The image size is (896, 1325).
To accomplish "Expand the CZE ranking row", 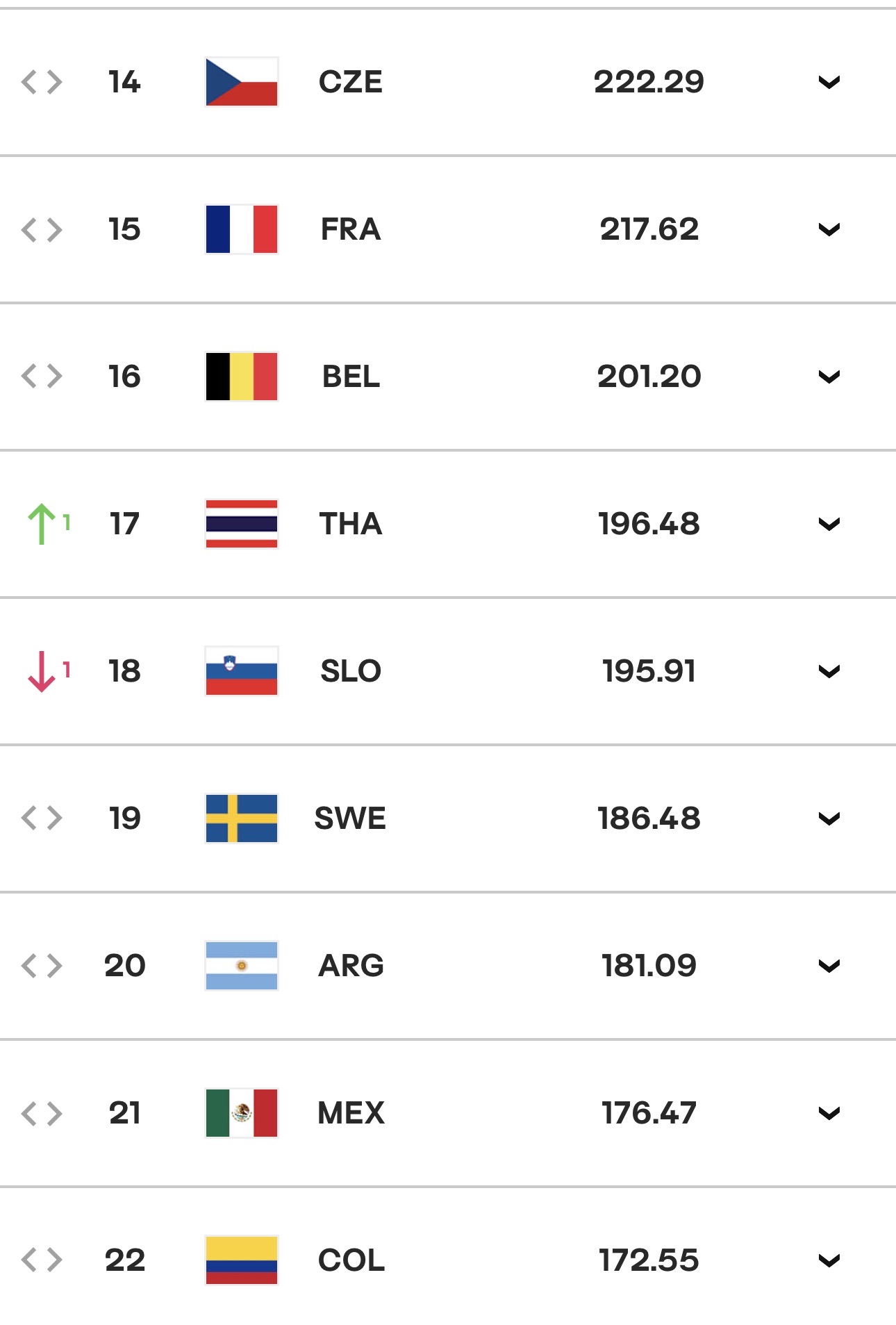I will [x=829, y=83].
